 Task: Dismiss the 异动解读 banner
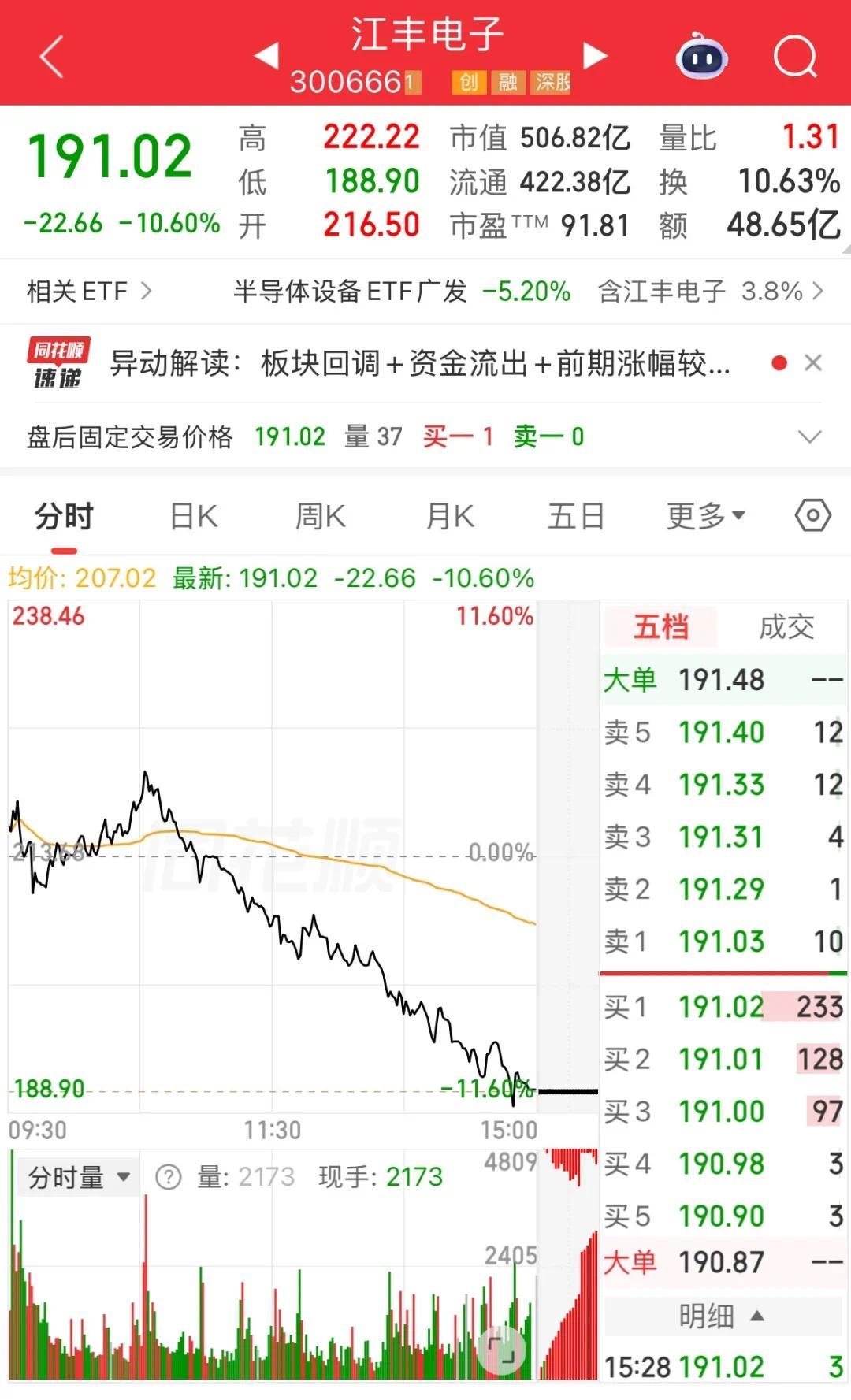coord(813,363)
